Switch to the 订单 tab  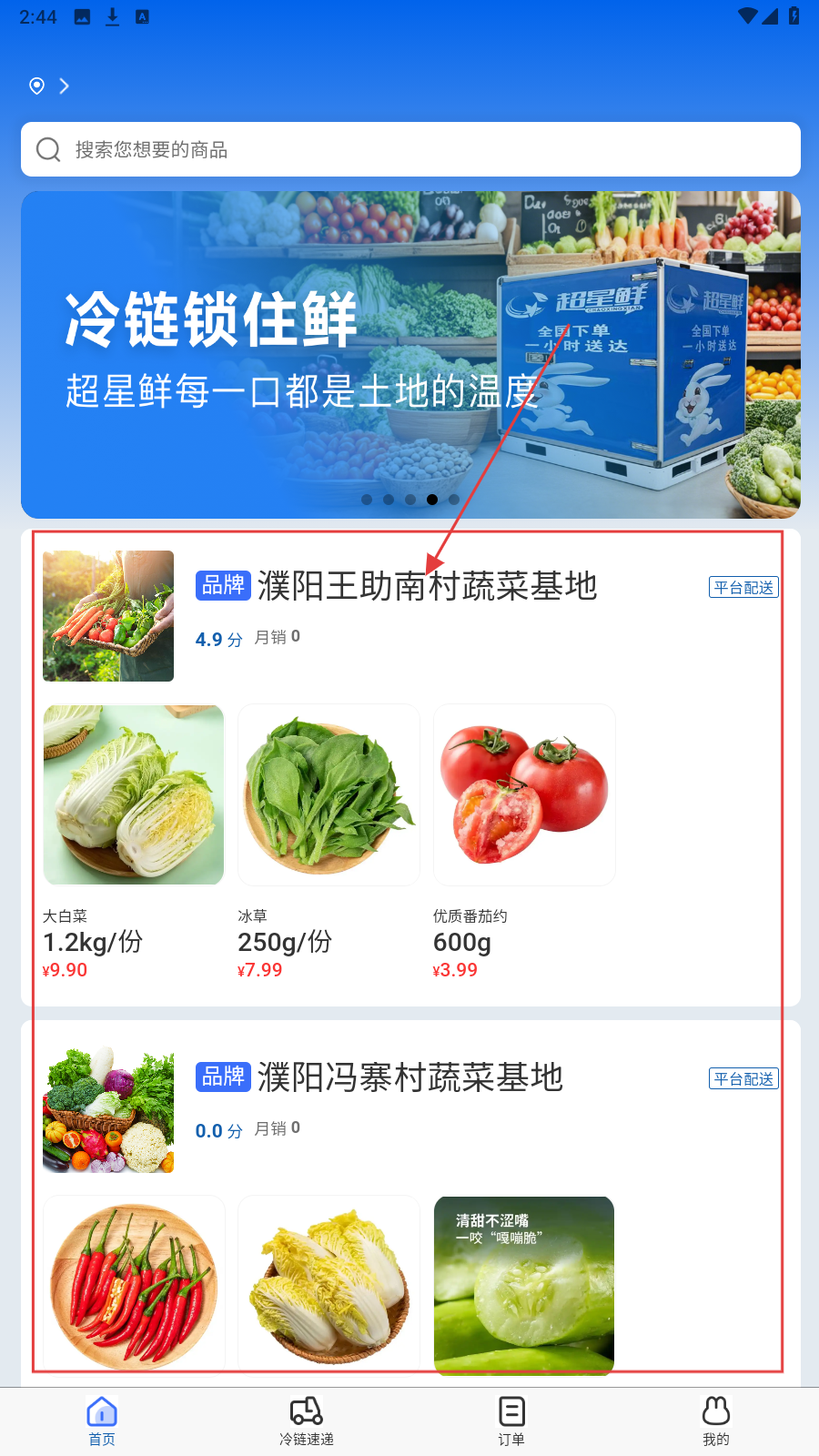(511, 1421)
